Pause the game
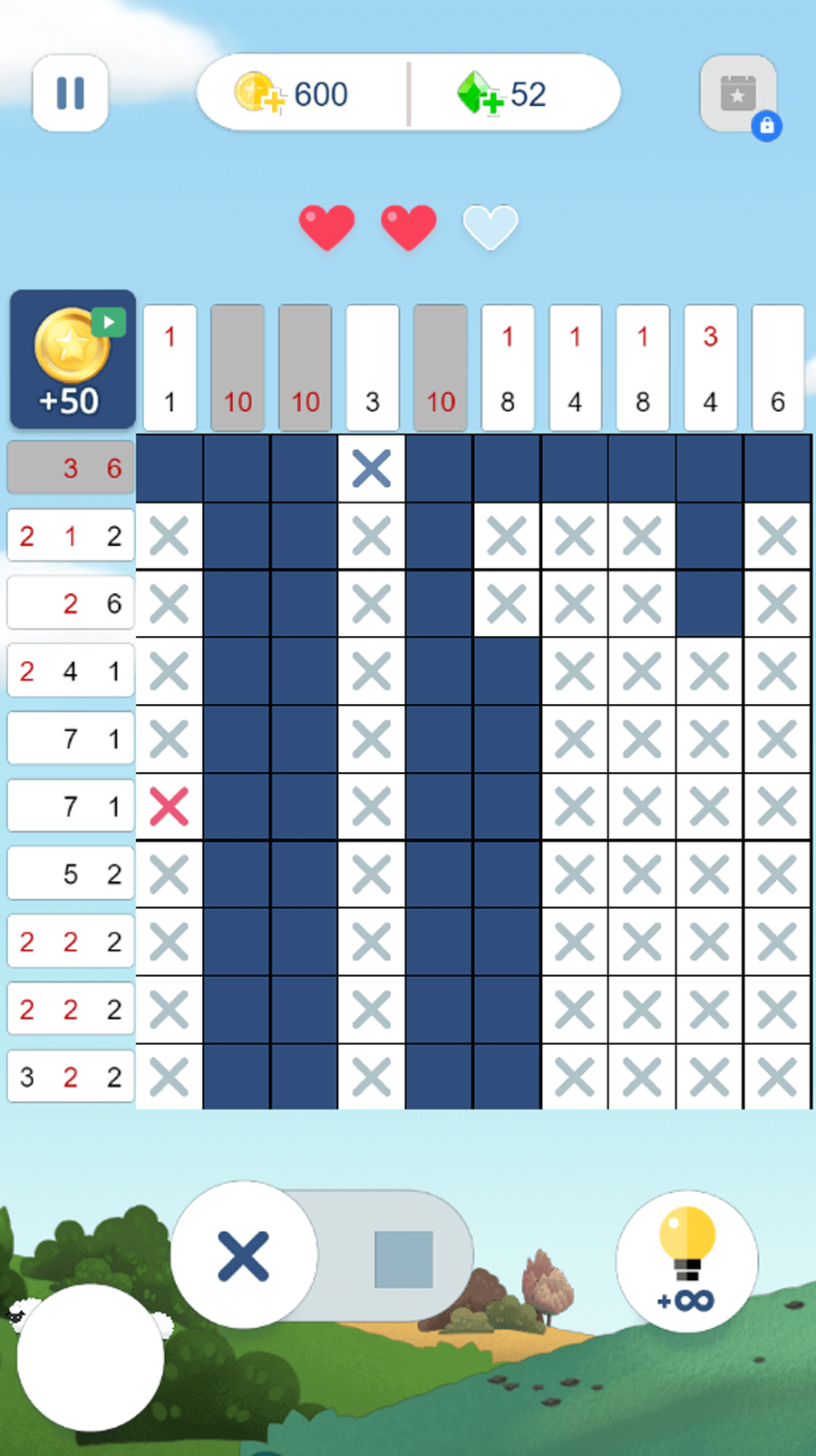Viewport: 816px width, 1456px height. click(x=71, y=93)
